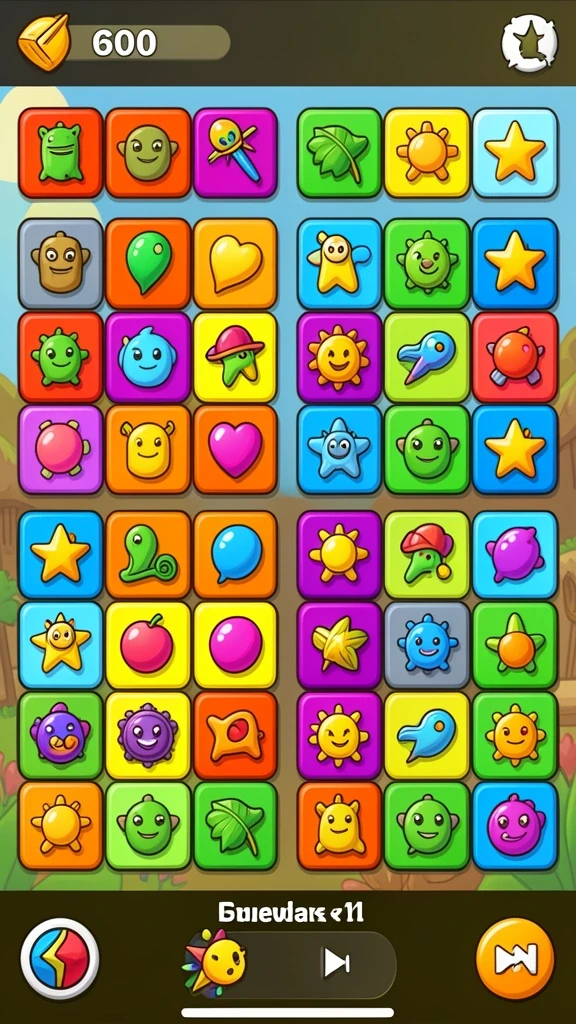This screenshot has width=576, height=1024.
Task: Hit the orange fast-forward button
Action: point(515,958)
